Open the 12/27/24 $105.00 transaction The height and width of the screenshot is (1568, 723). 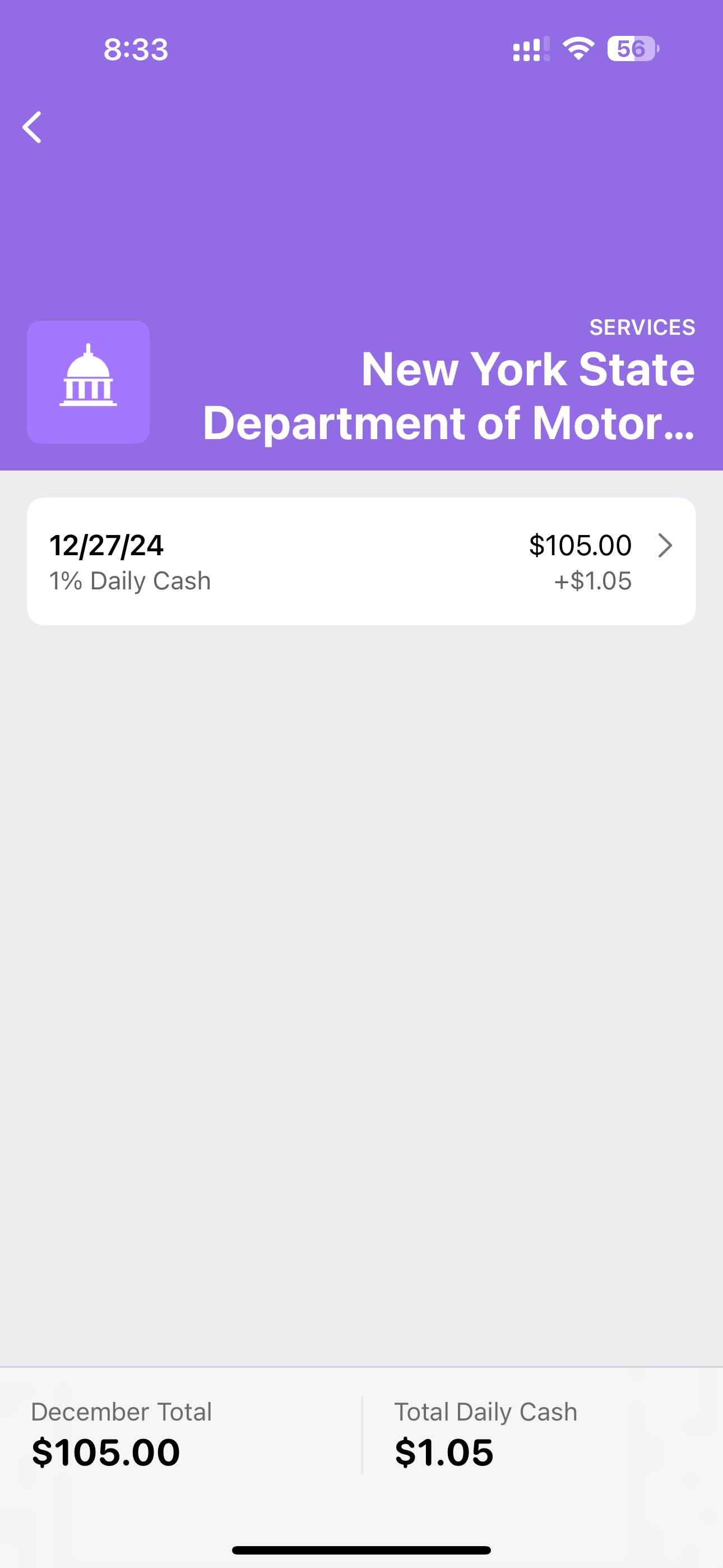click(x=361, y=561)
